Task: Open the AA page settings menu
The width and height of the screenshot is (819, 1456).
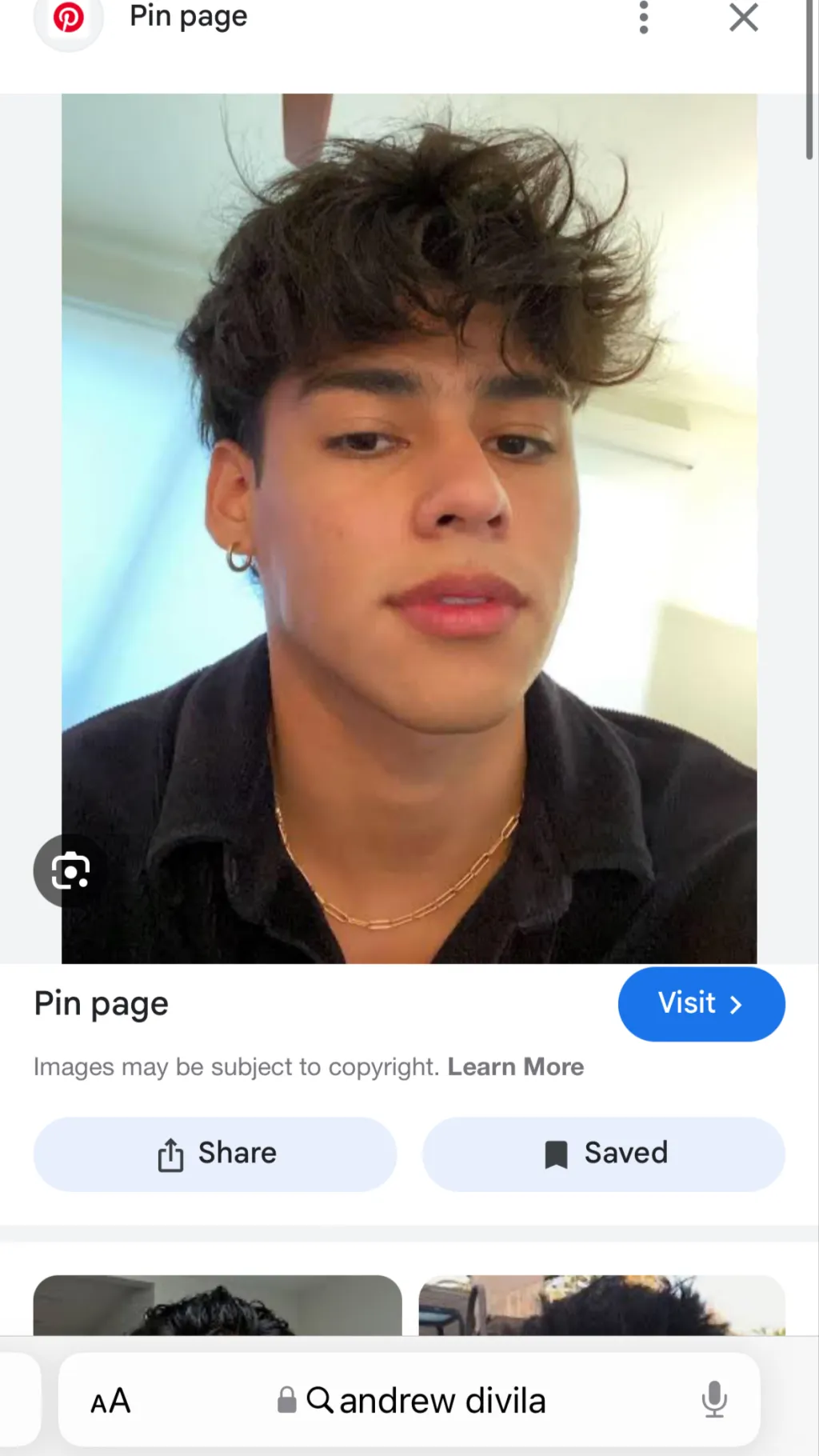Action: tap(110, 1401)
